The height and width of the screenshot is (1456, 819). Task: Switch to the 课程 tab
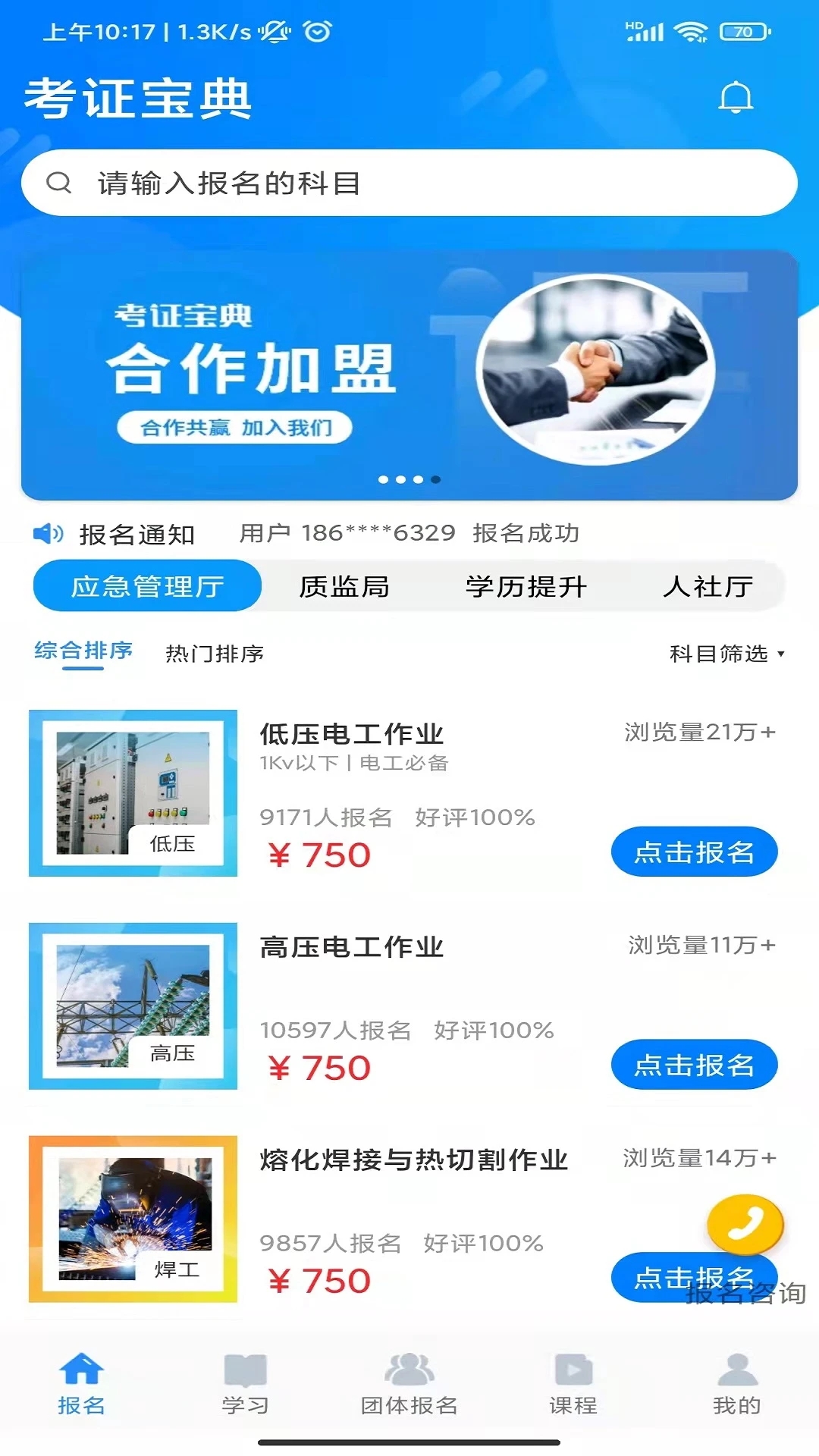573,1384
